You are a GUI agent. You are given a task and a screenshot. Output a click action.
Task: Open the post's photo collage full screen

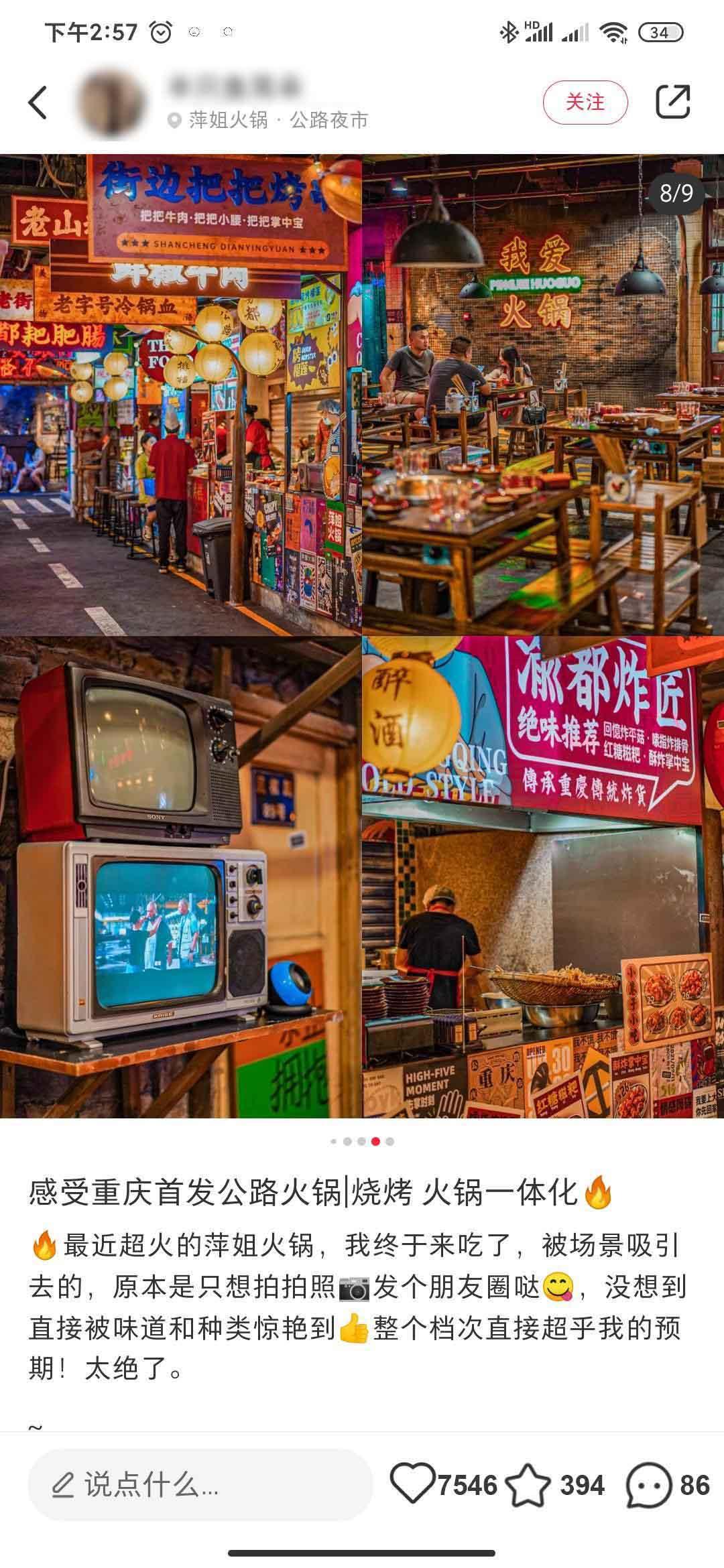[x=362, y=635]
